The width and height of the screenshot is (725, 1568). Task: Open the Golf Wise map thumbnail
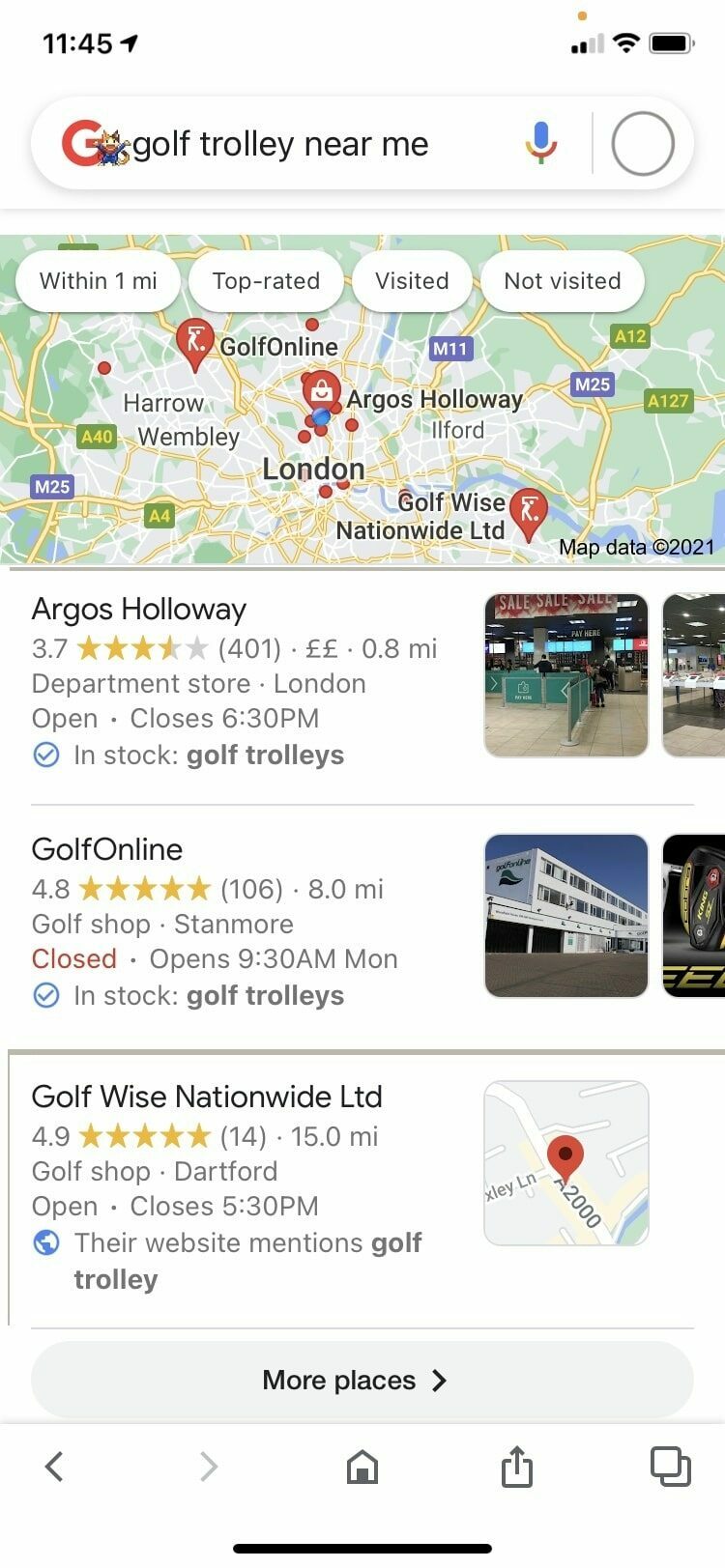click(566, 1163)
